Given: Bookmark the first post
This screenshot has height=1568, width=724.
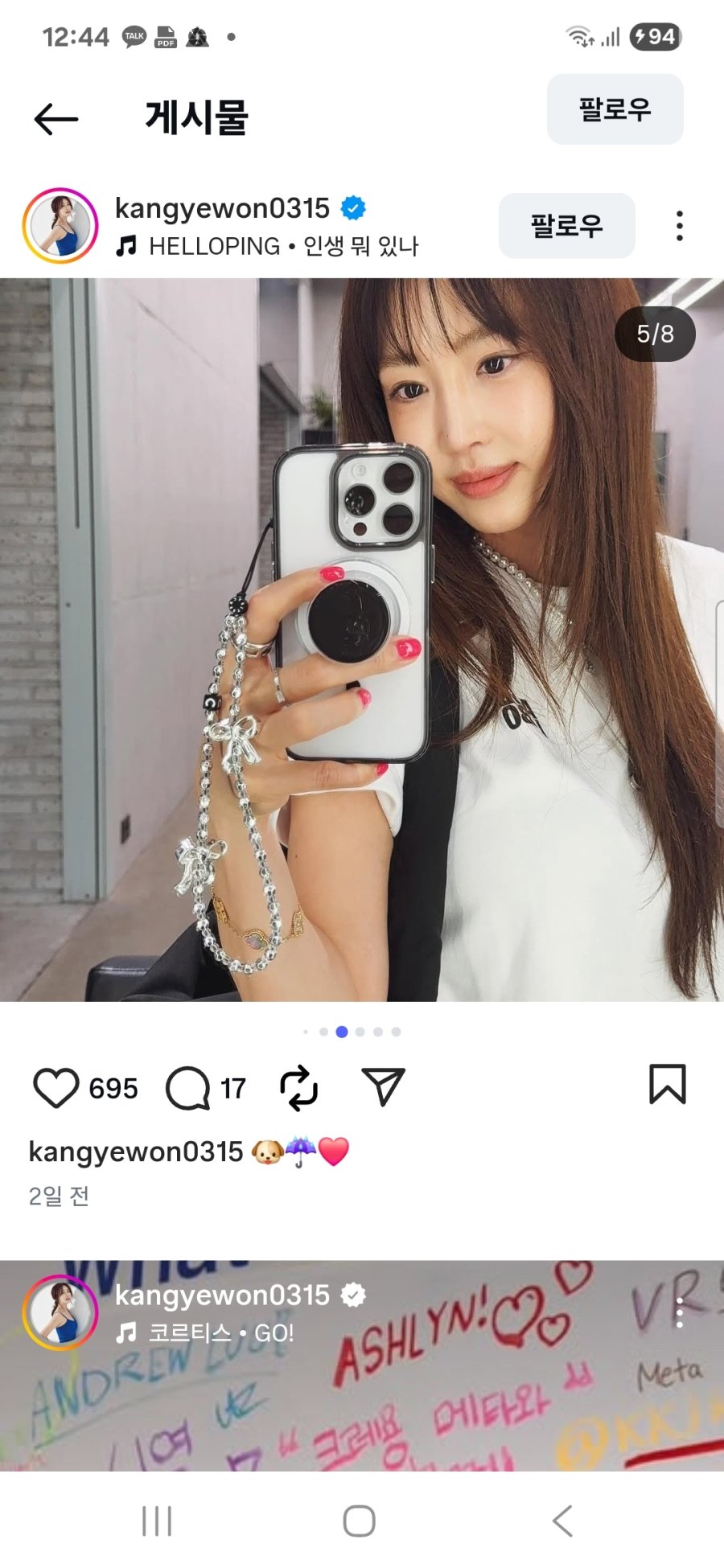Looking at the screenshot, I should point(667,1085).
